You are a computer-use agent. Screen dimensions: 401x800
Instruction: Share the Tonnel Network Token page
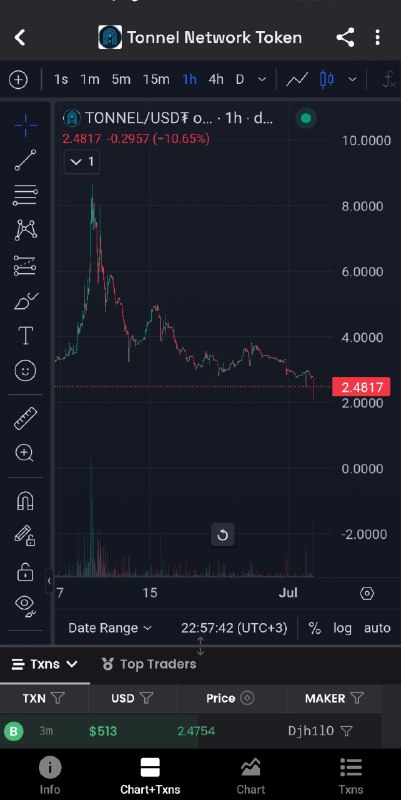click(345, 37)
